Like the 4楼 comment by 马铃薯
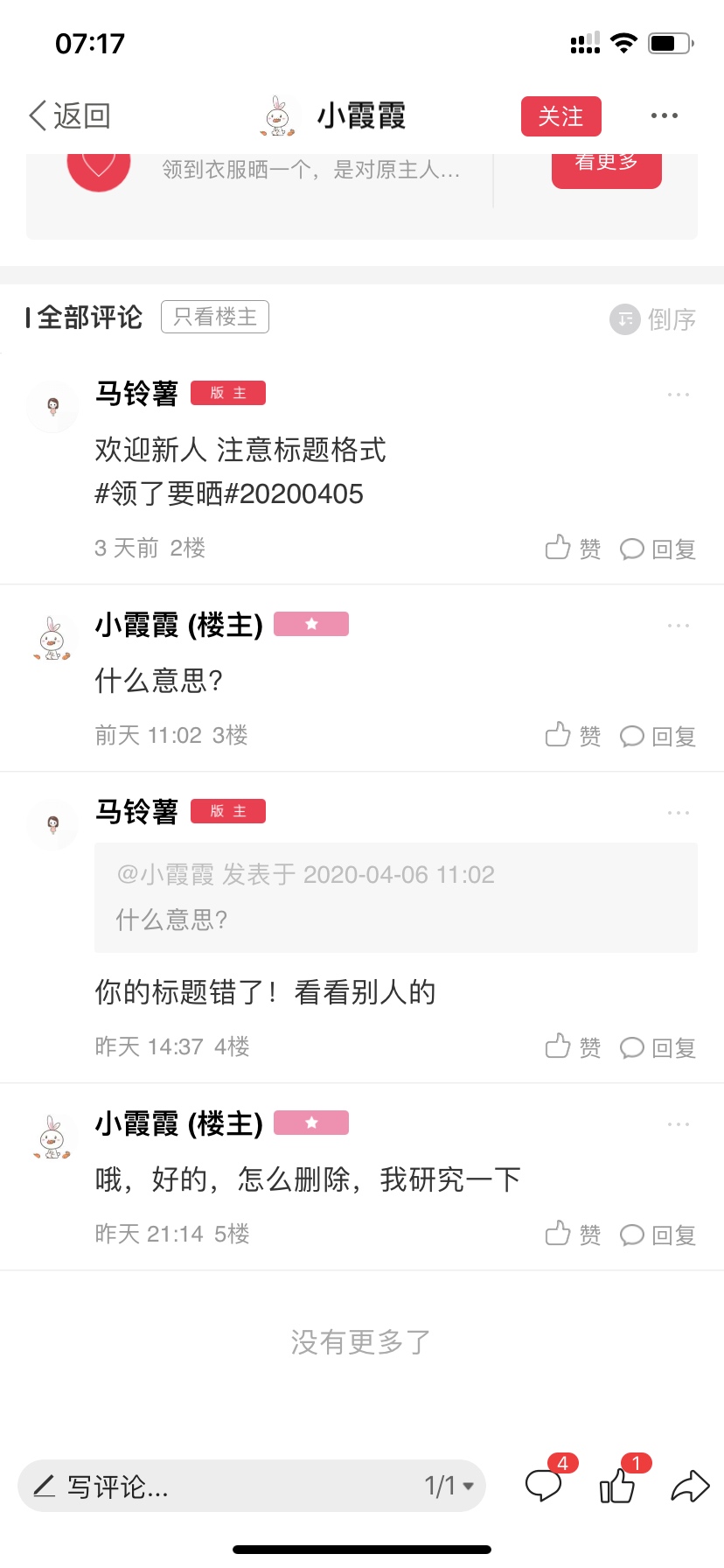The image size is (724, 1568). tap(573, 1047)
